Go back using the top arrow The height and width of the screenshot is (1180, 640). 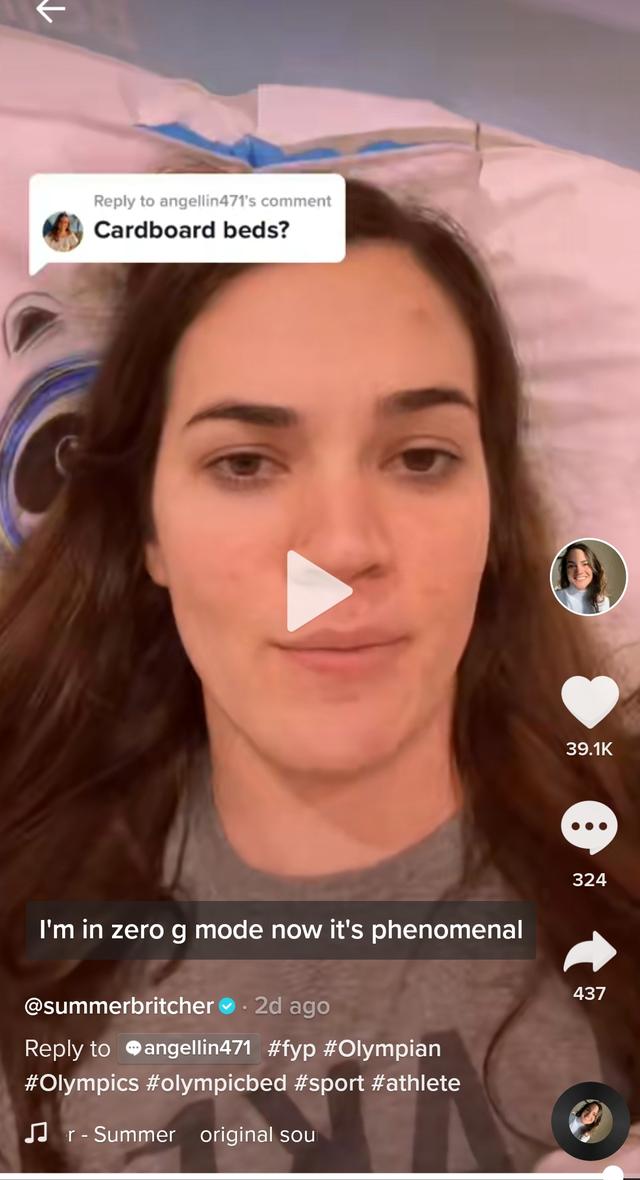49,11
